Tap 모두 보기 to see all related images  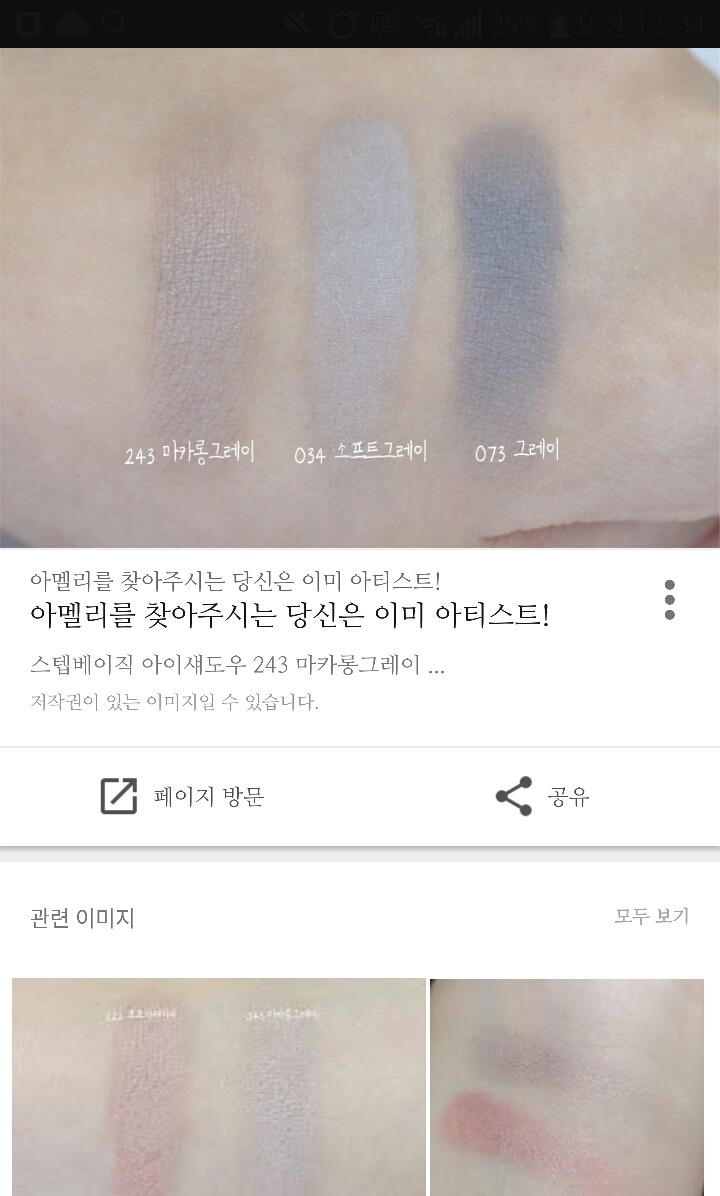pos(651,916)
